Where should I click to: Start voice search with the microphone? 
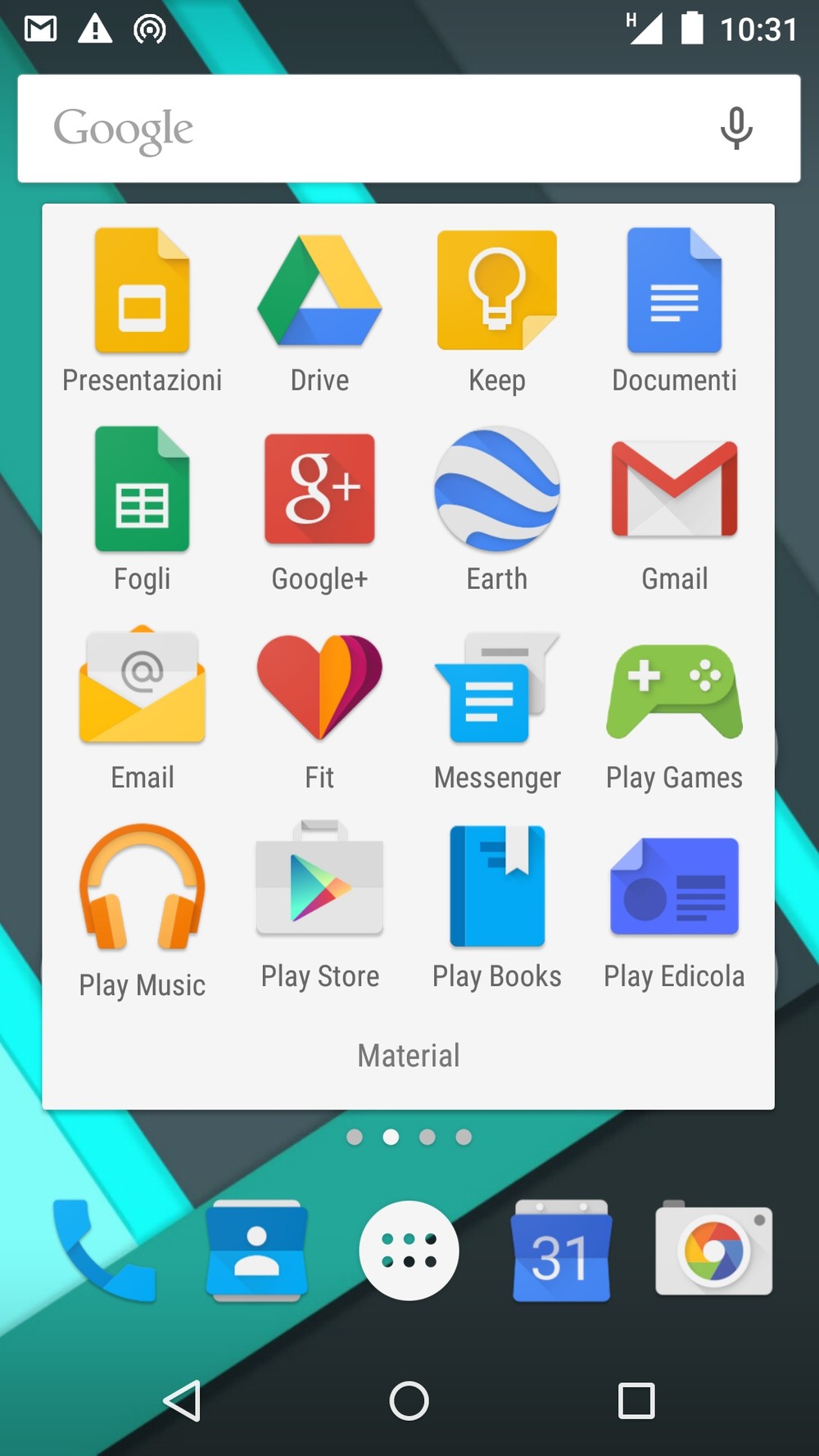(x=736, y=129)
